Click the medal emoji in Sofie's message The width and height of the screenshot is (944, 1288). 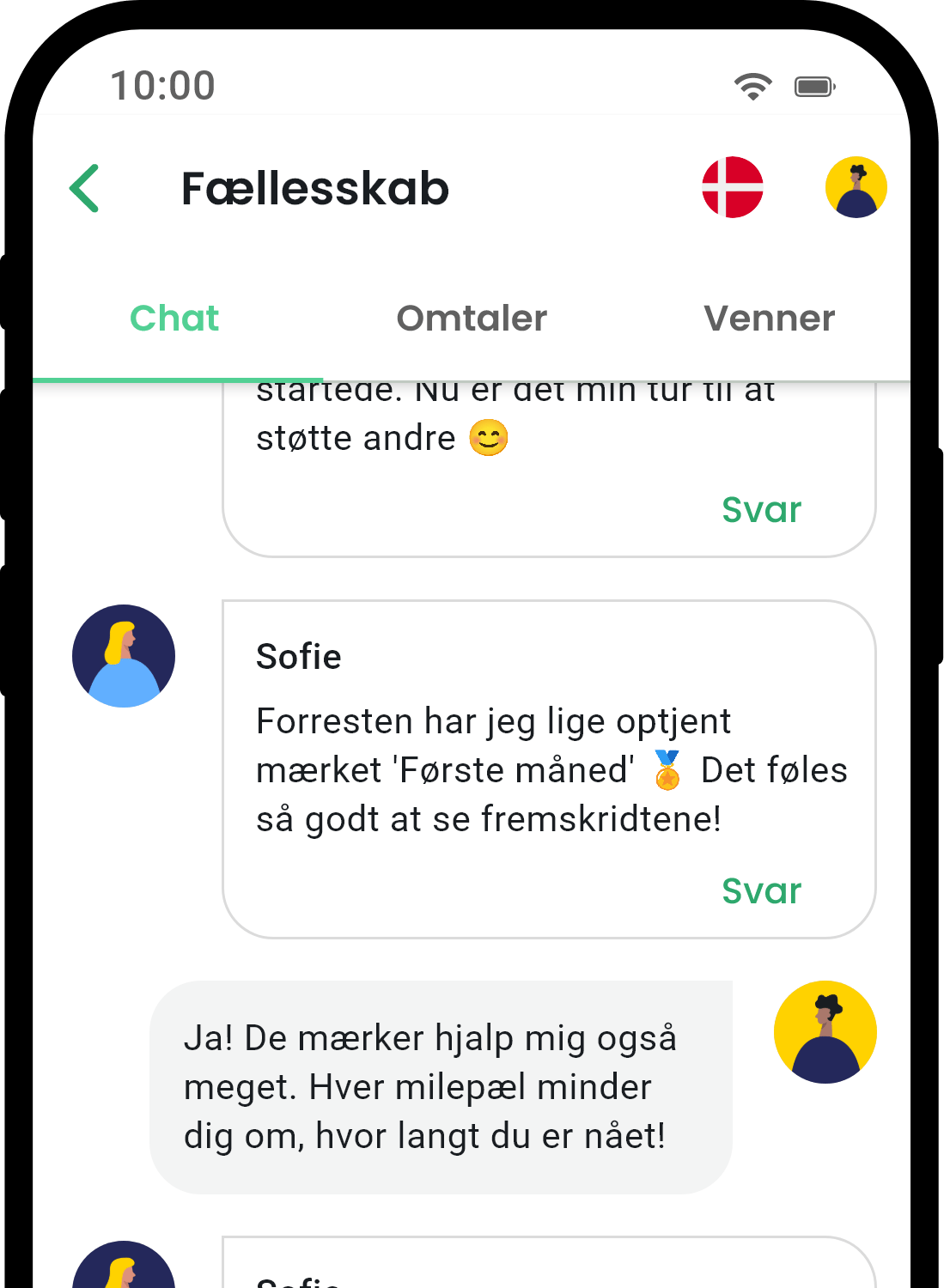tap(666, 771)
